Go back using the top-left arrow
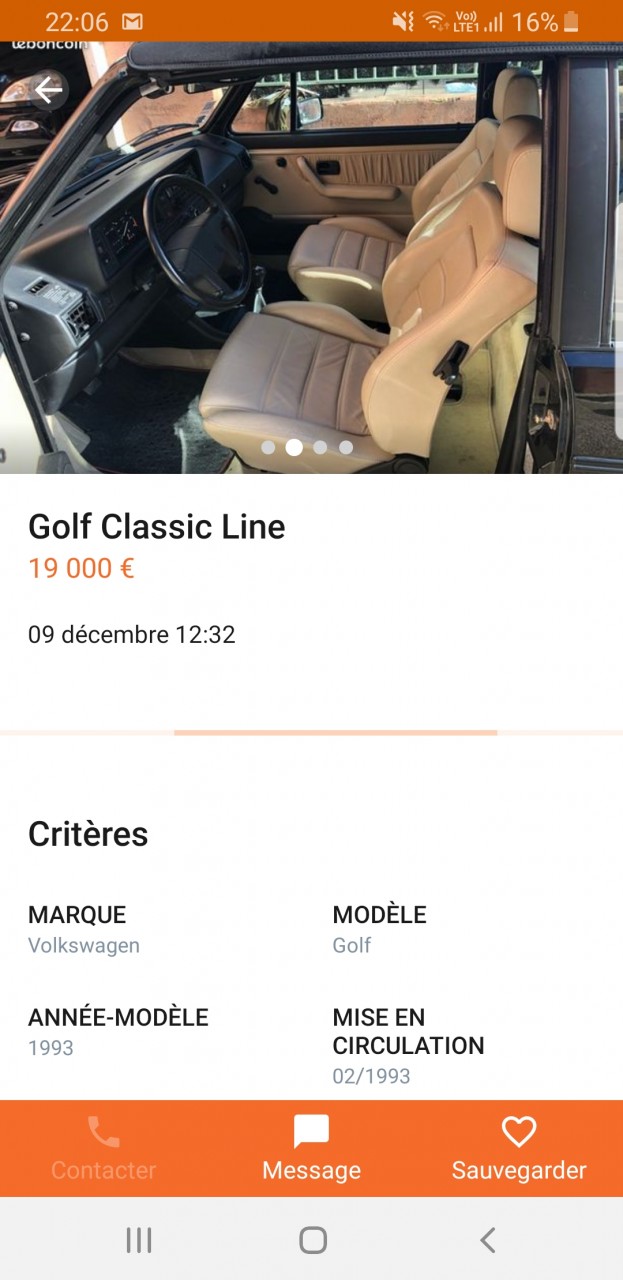Image resolution: width=623 pixels, height=1280 pixels. 48,91
